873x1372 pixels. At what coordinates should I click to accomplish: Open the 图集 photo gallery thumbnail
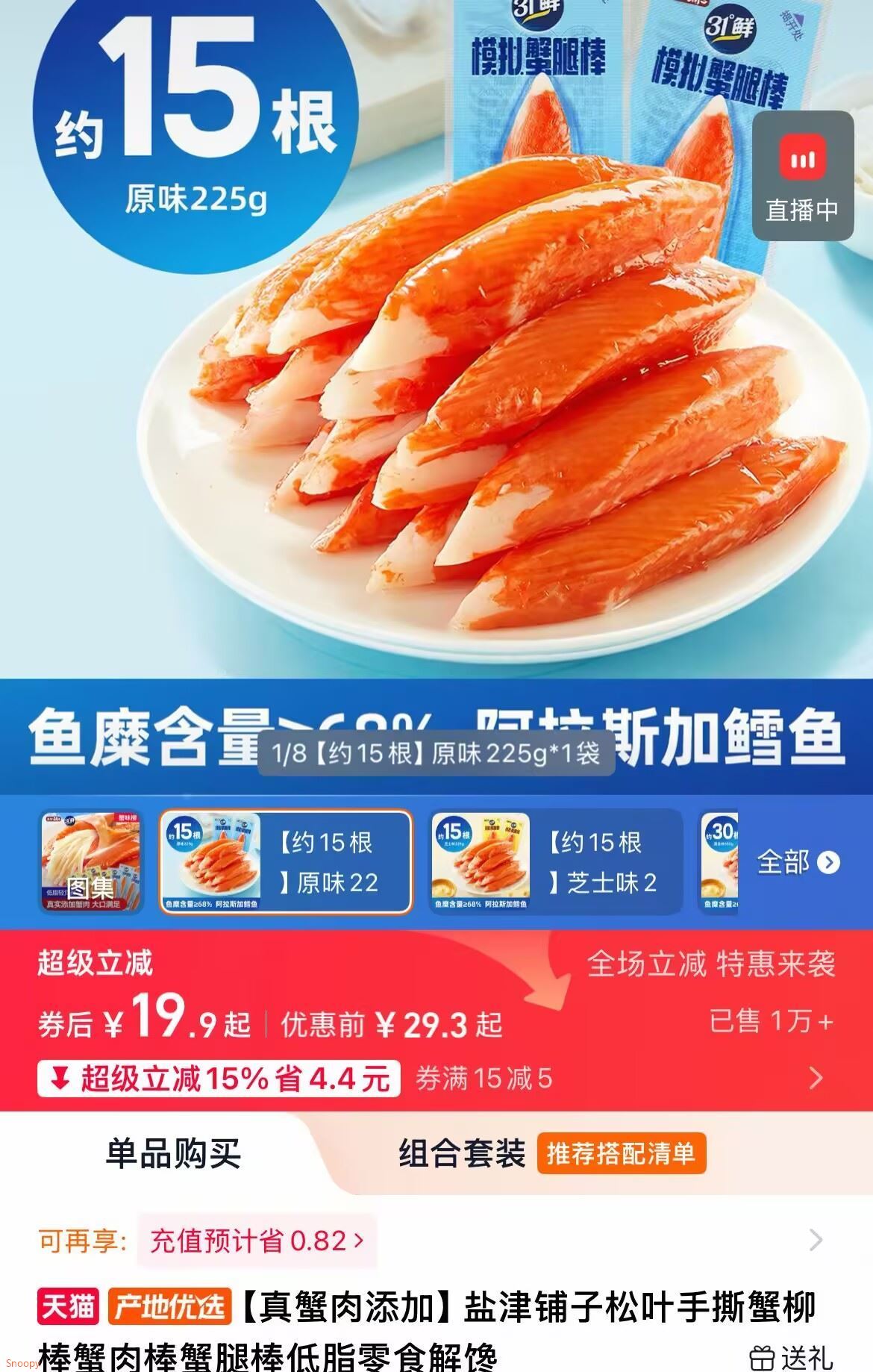pyautogui.click(x=90, y=861)
